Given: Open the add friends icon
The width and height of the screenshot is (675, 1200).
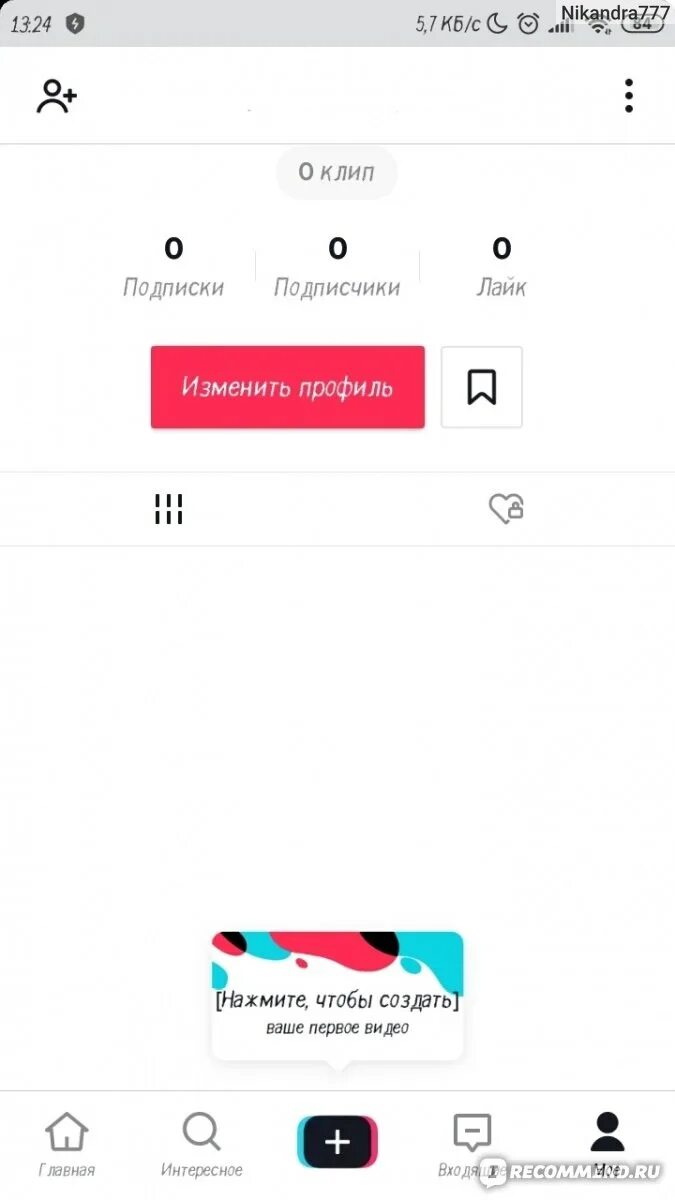Looking at the screenshot, I should point(57,96).
